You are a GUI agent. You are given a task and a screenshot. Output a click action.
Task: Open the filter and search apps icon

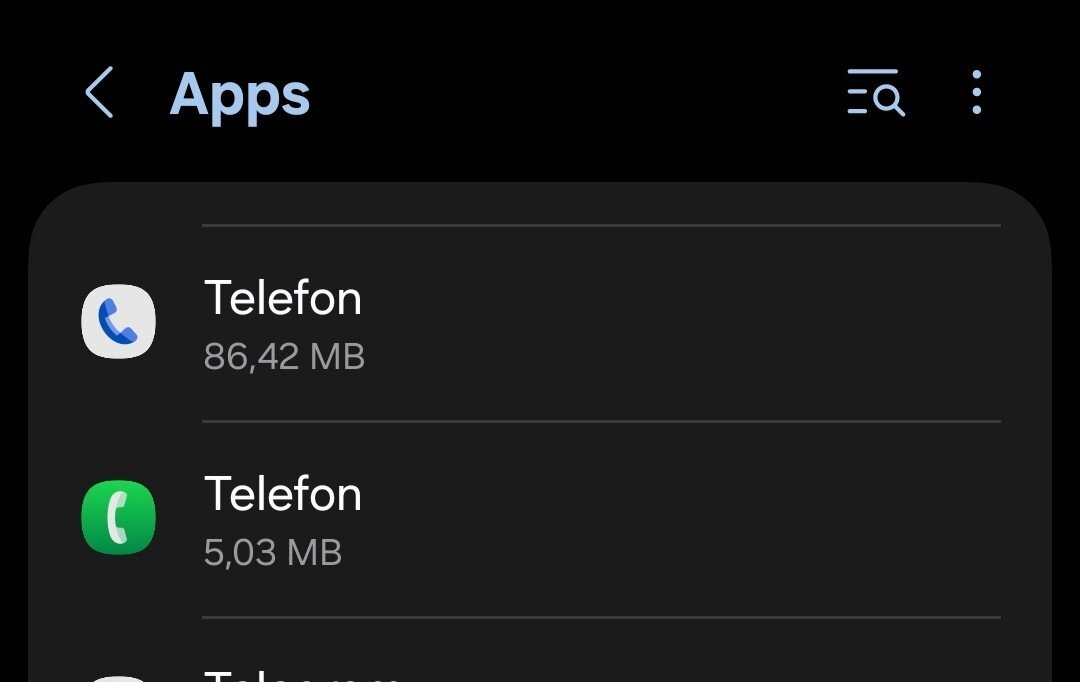pyautogui.click(x=875, y=94)
